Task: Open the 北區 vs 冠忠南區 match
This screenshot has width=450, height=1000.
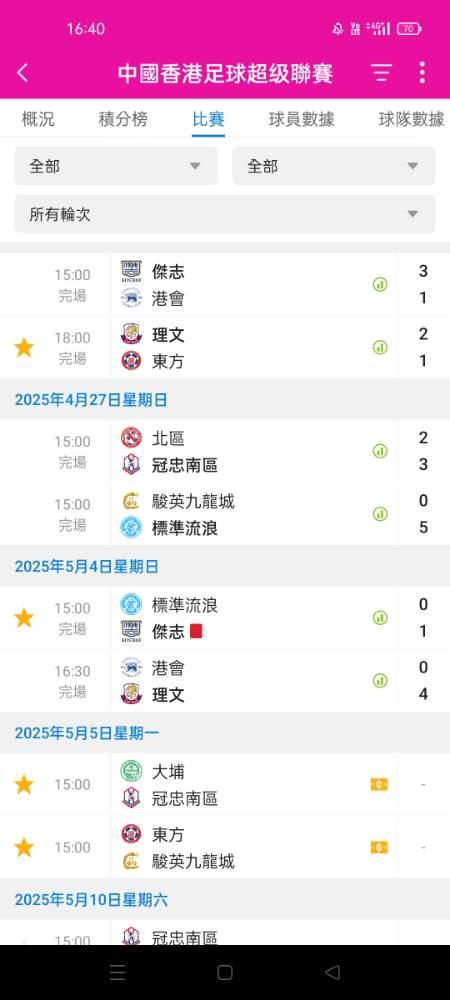Action: click(x=225, y=452)
